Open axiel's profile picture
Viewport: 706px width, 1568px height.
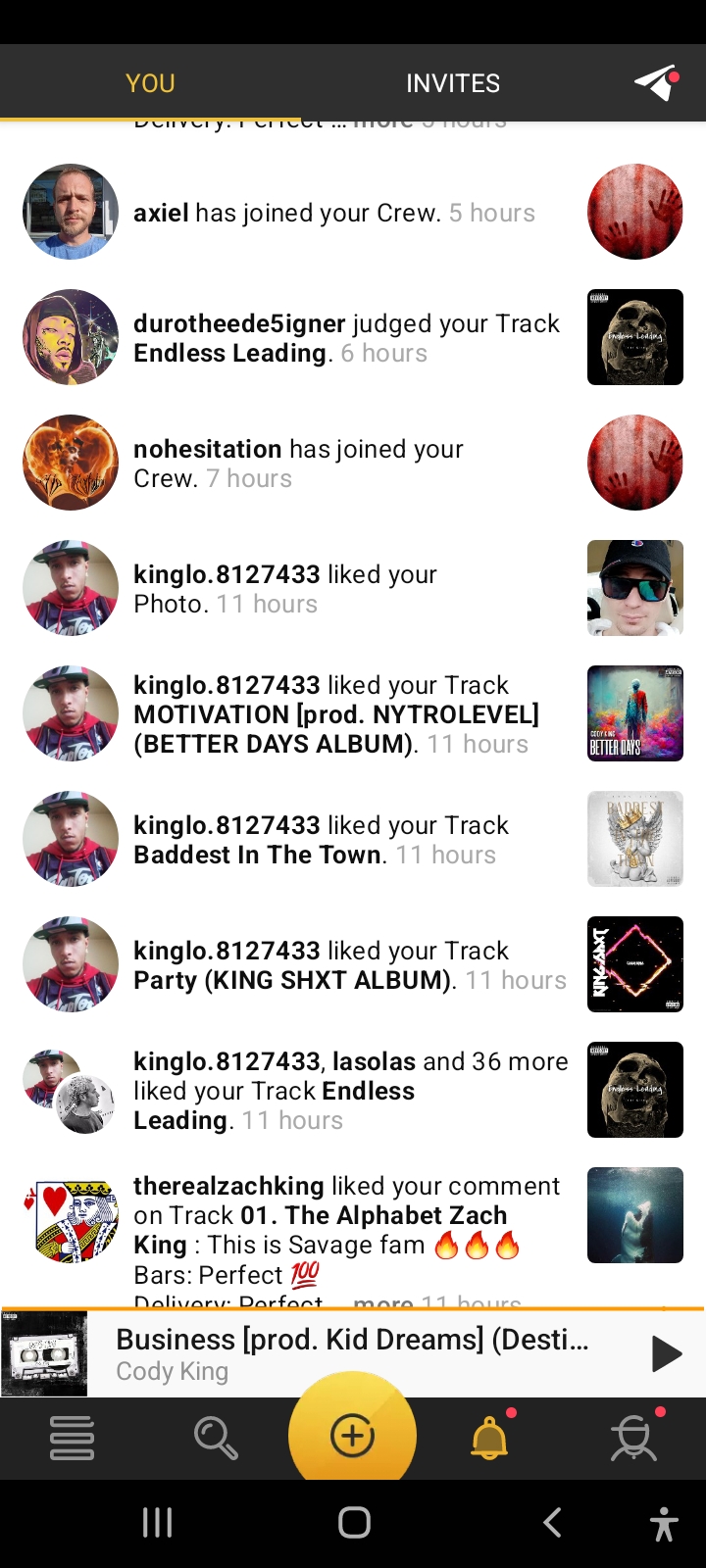click(x=71, y=212)
